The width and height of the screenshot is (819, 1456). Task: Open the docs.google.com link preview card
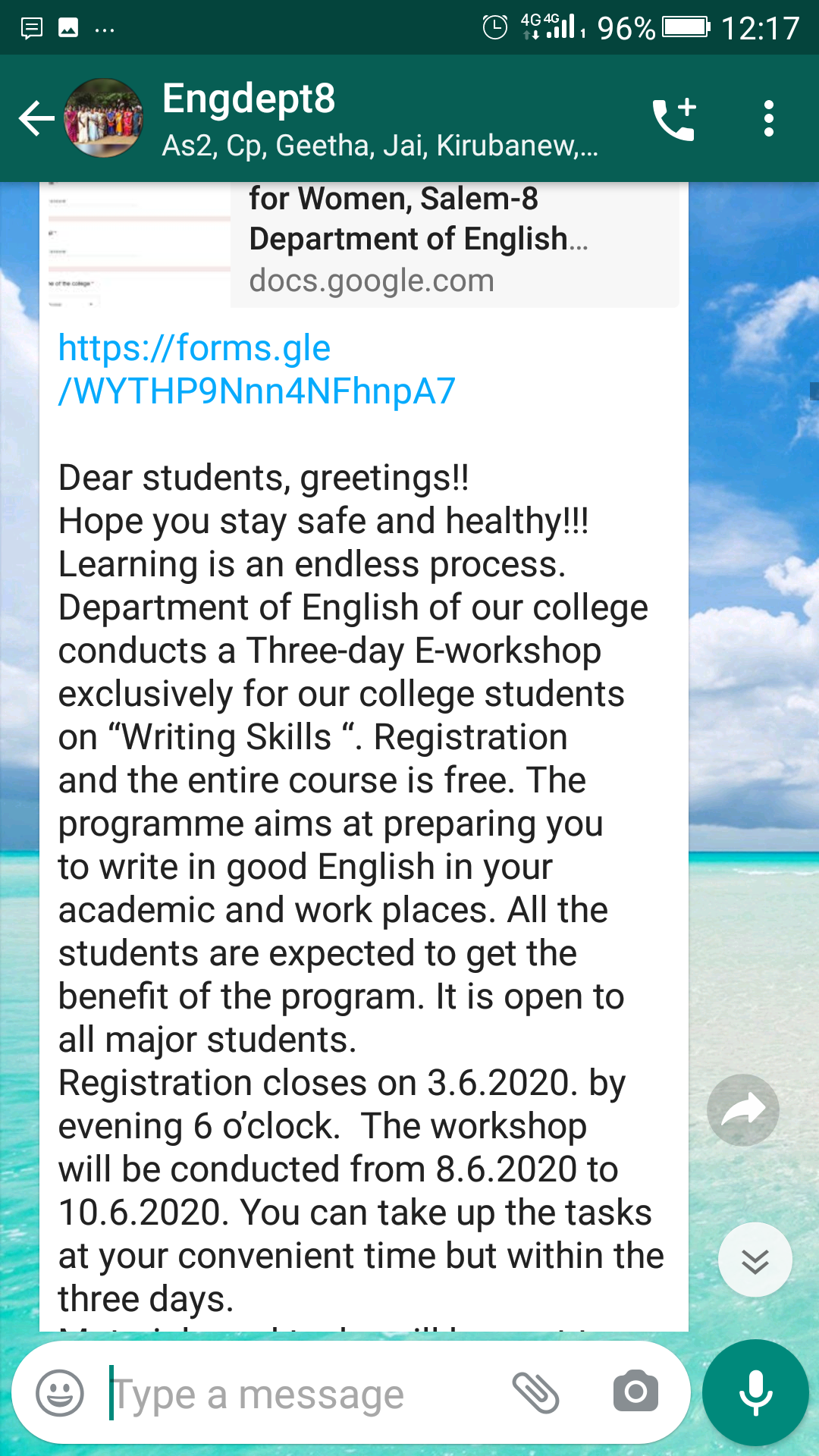364,244
